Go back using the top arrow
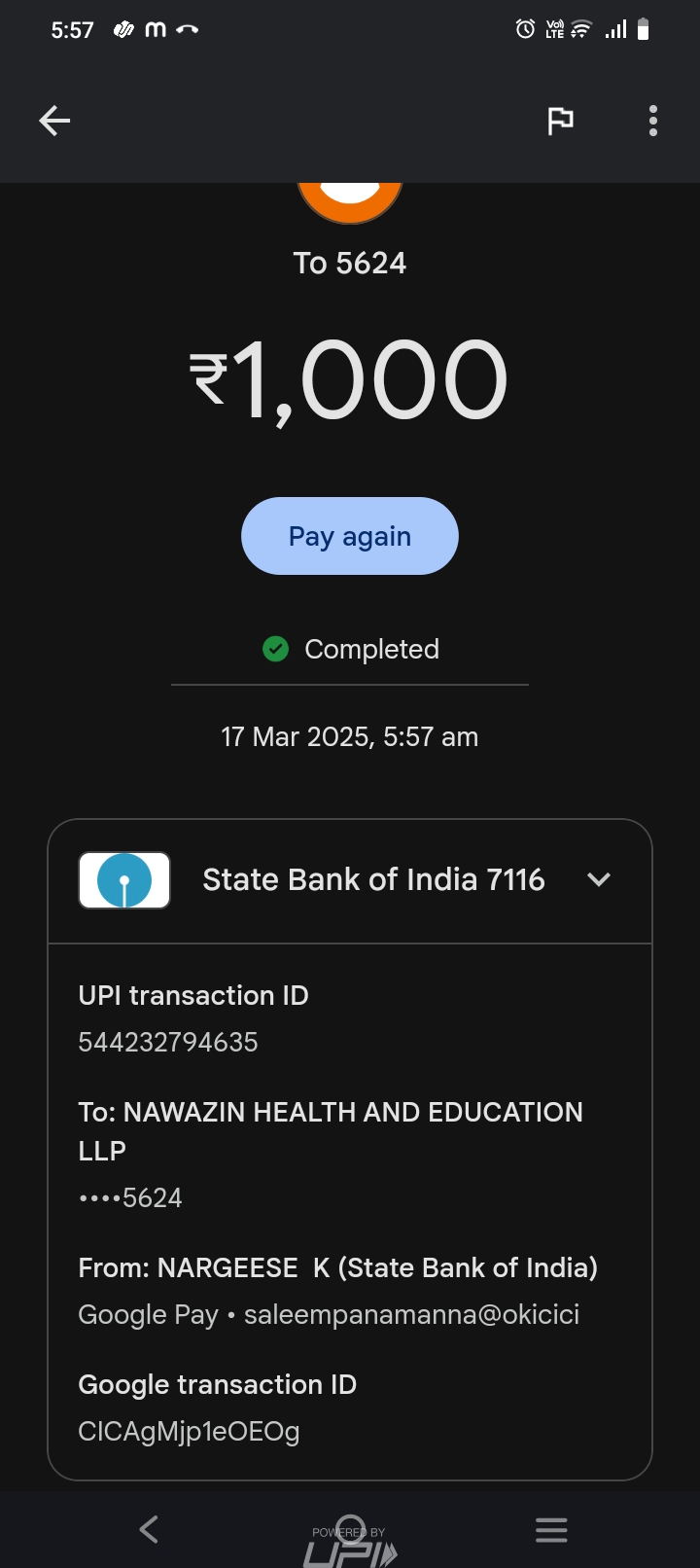700x1568 pixels. pyautogui.click(x=54, y=121)
